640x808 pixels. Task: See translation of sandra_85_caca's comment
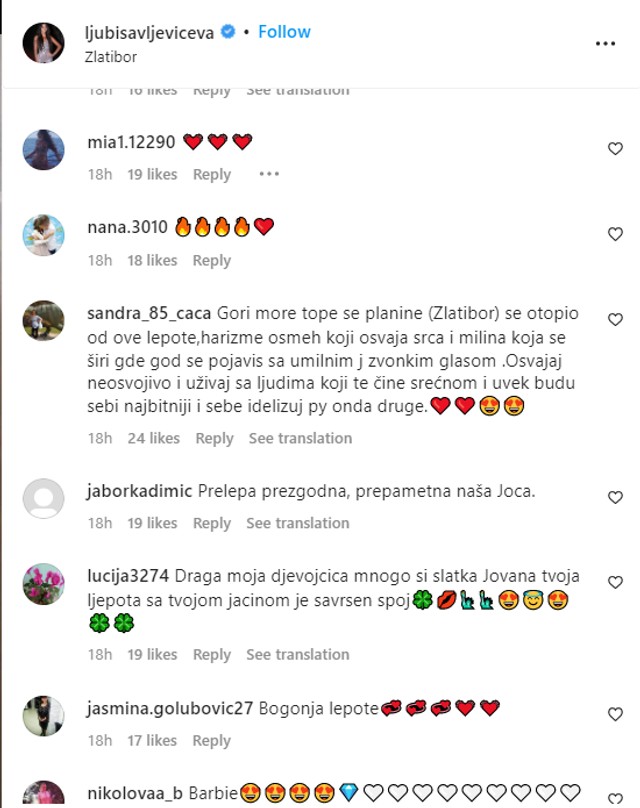300,438
